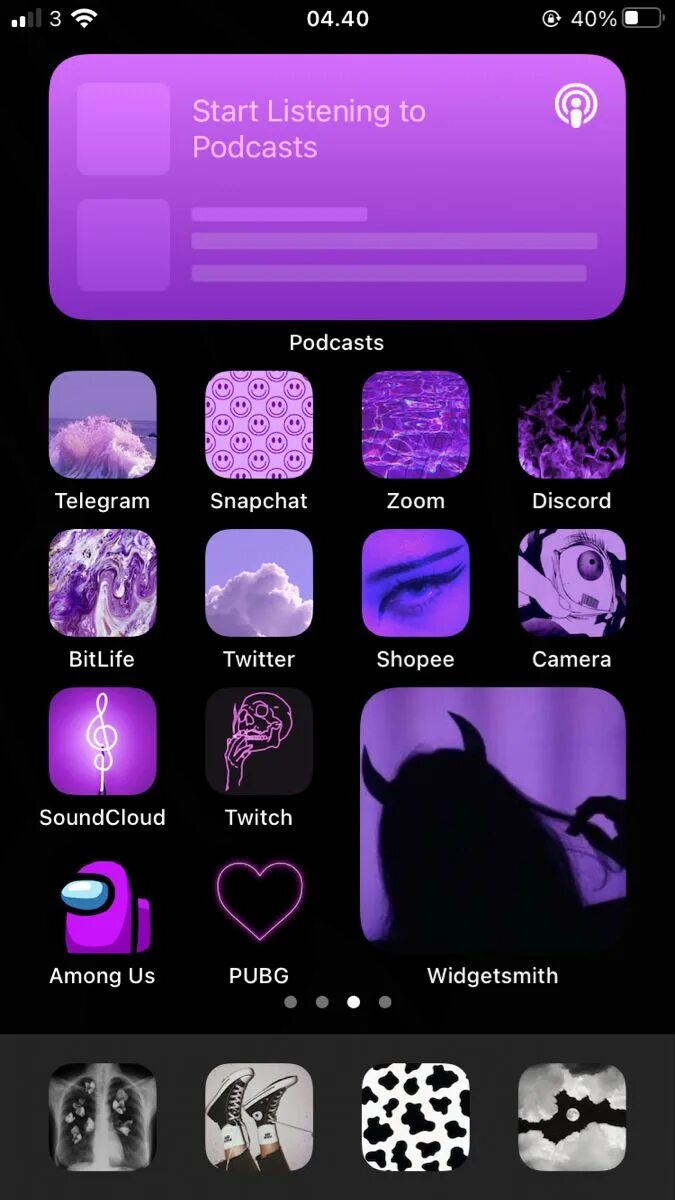Open the Podcasts widget
This screenshot has width=675, height=1200.
[x=337, y=187]
